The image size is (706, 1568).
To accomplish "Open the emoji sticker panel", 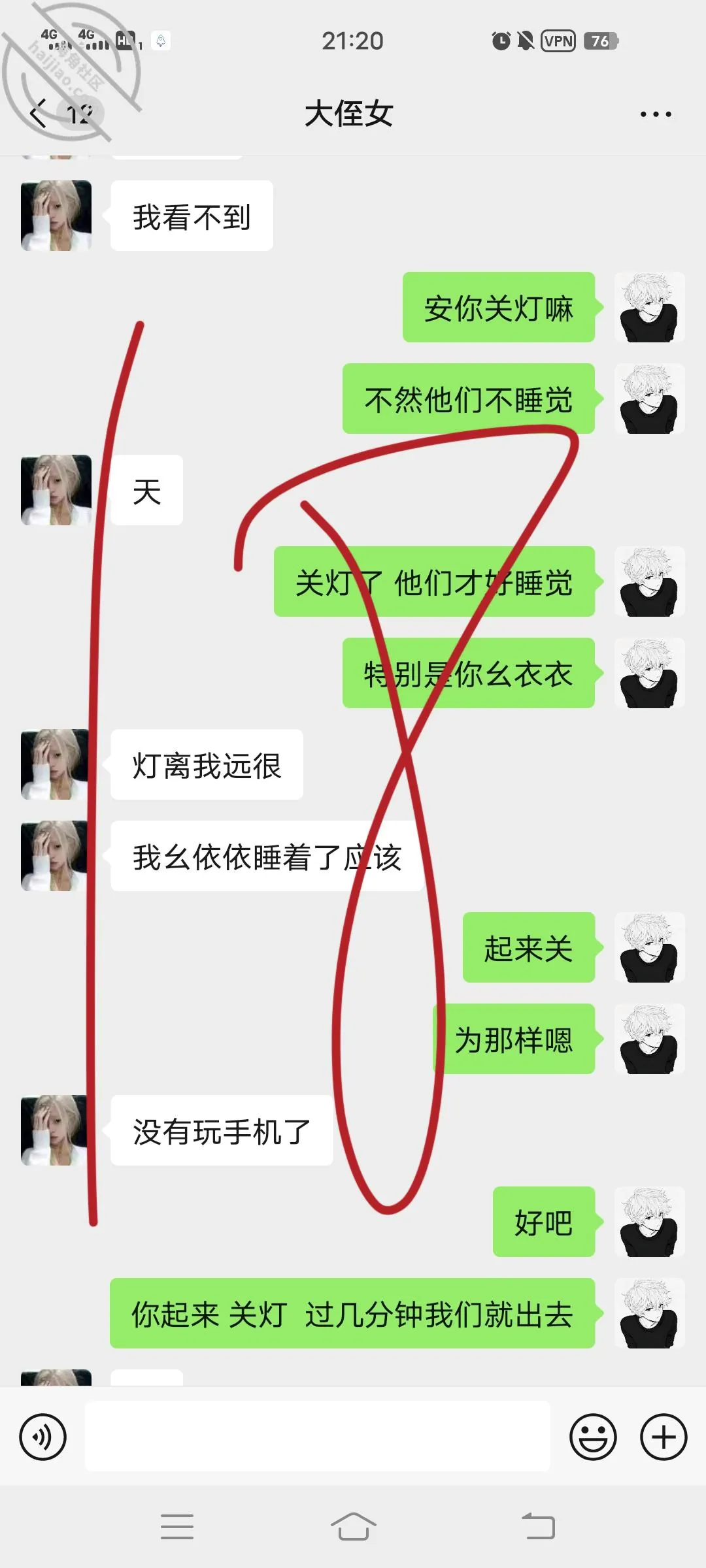I will tap(593, 1437).
